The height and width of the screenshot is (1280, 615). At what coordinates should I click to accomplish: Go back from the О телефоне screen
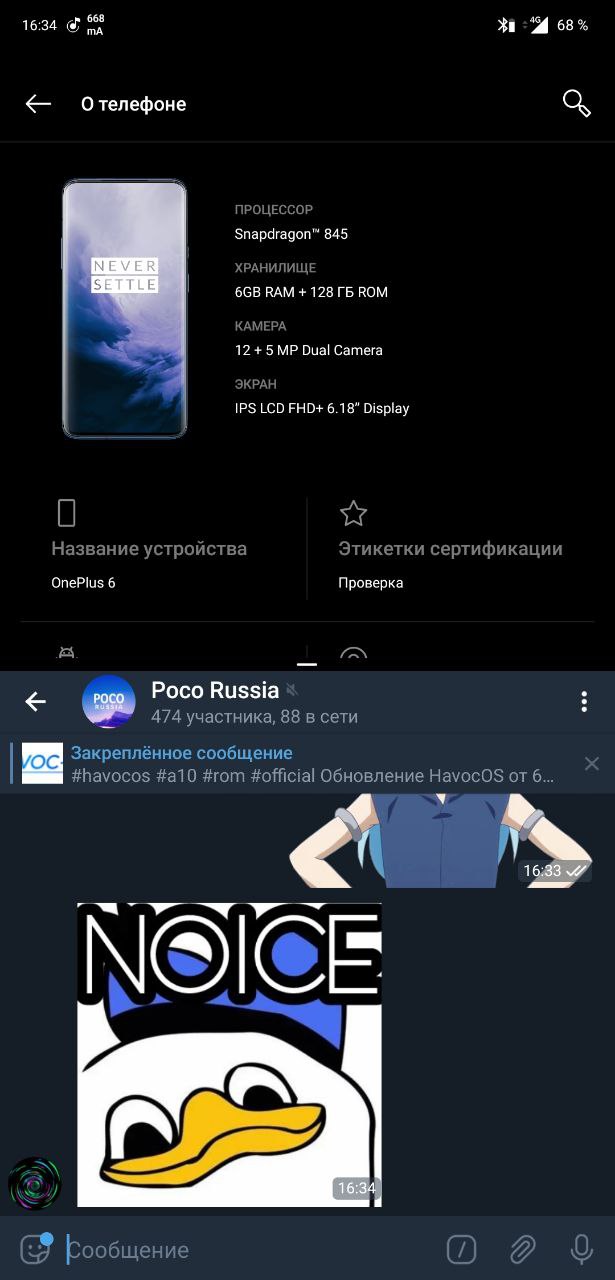coord(38,104)
